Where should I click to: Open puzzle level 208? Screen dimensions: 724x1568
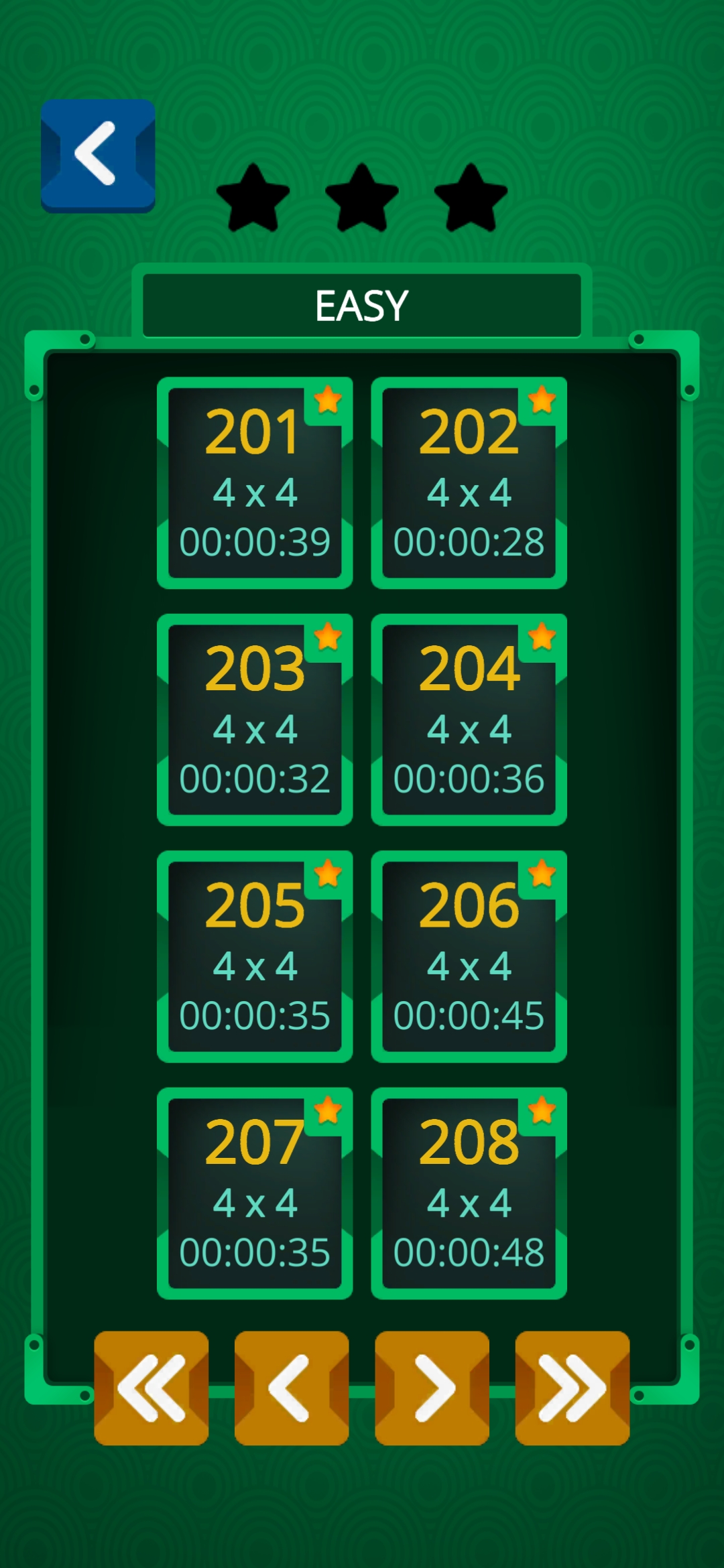[x=469, y=1193]
